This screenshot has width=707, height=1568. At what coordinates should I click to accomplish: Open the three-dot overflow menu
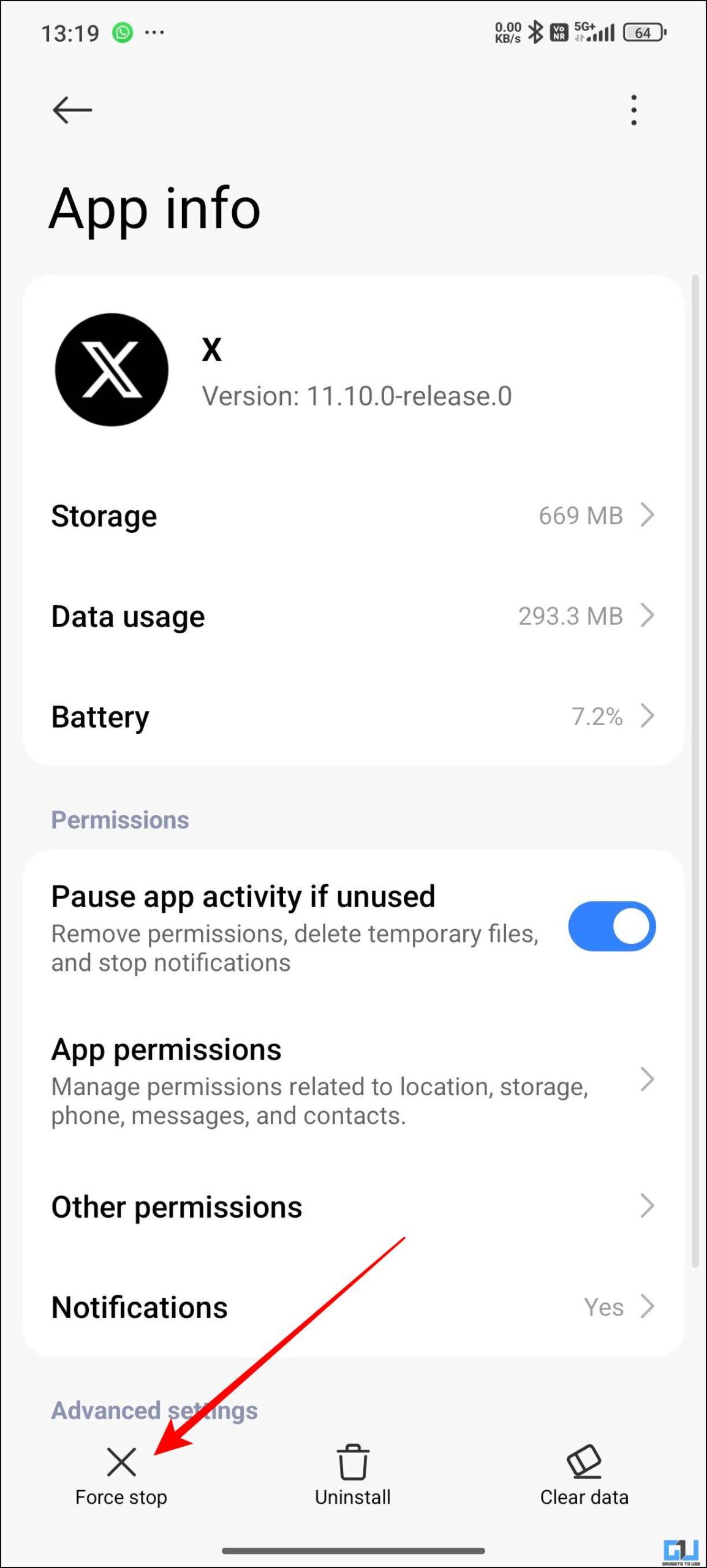pyautogui.click(x=633, y=110)
